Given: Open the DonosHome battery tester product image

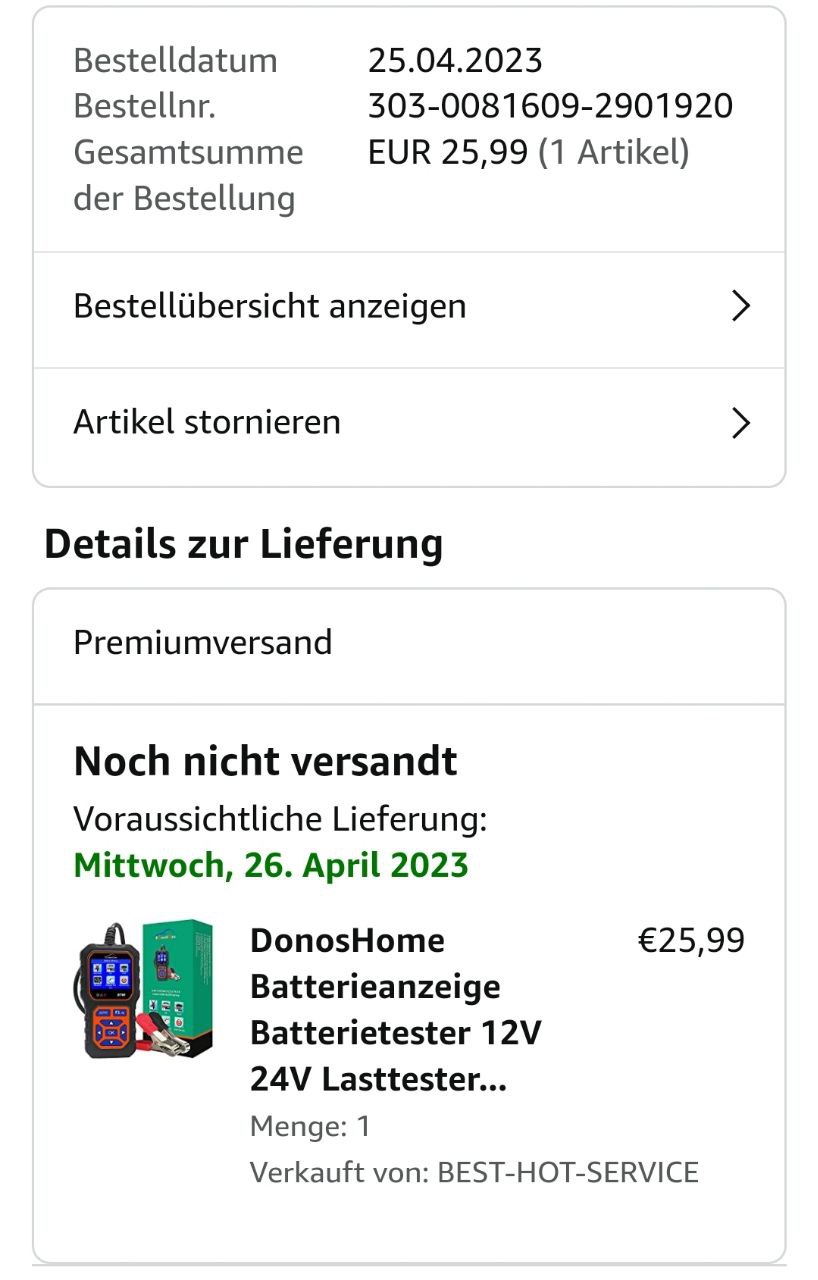Looking at the screenshot, I should tap(146, 991).
